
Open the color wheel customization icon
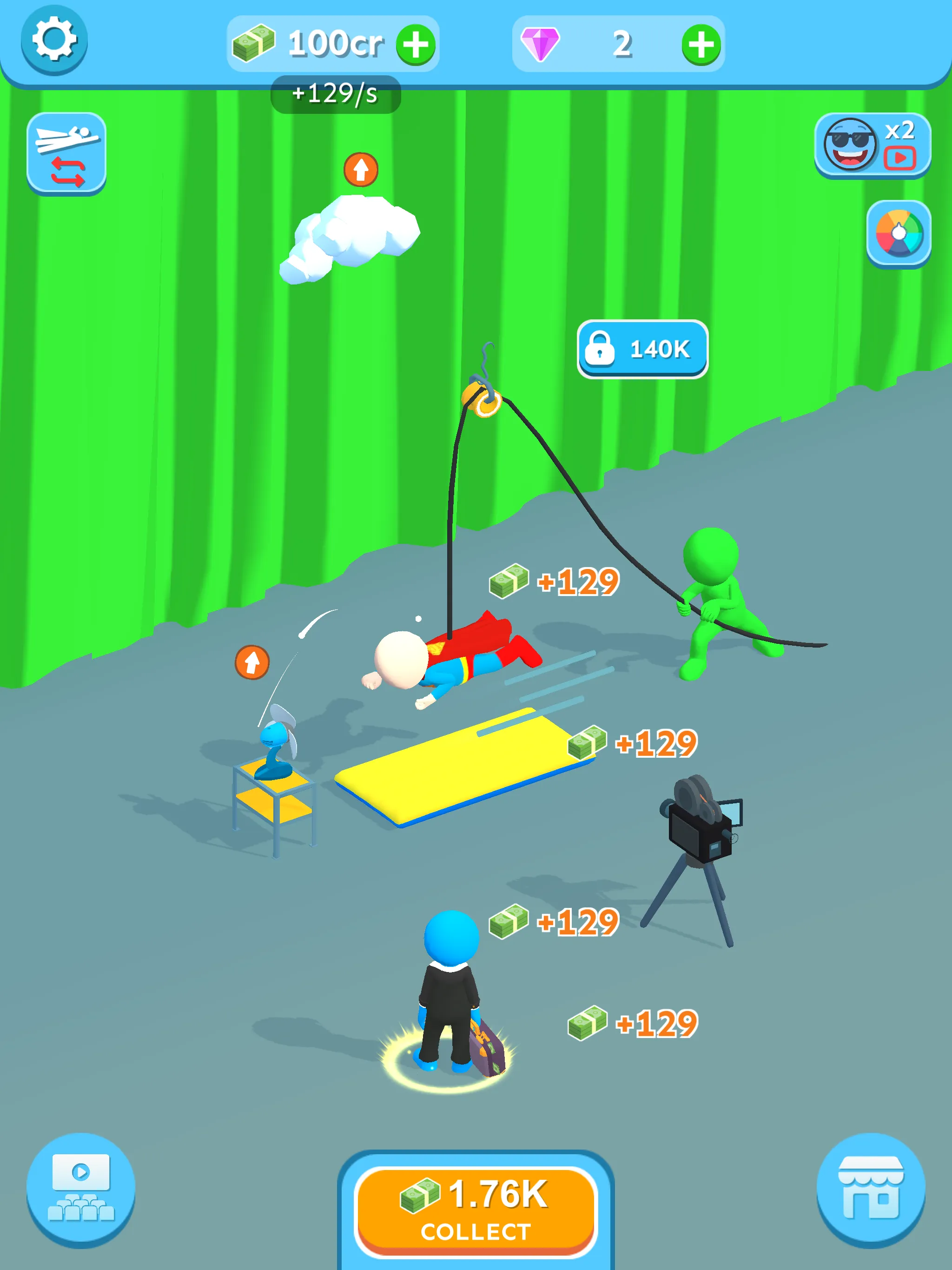point(899,232)
